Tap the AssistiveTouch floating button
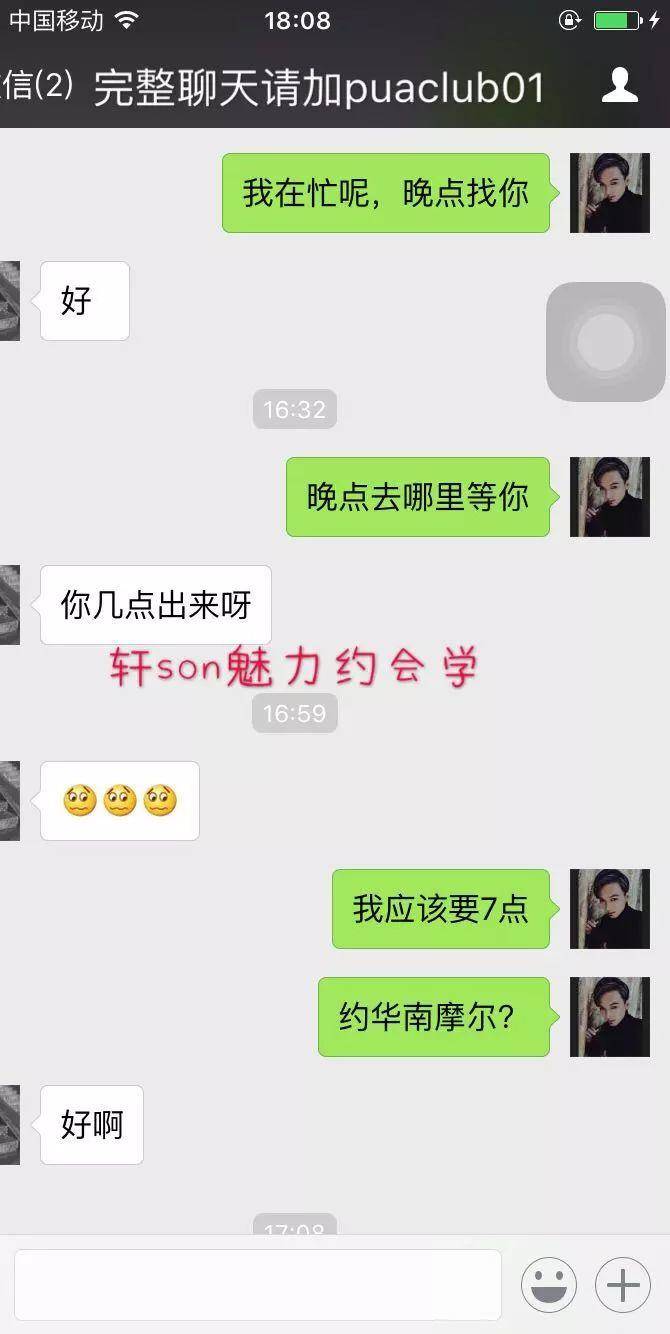Image resolution: width=670 pixels, height=1334 pixels. tap(605, 342)
